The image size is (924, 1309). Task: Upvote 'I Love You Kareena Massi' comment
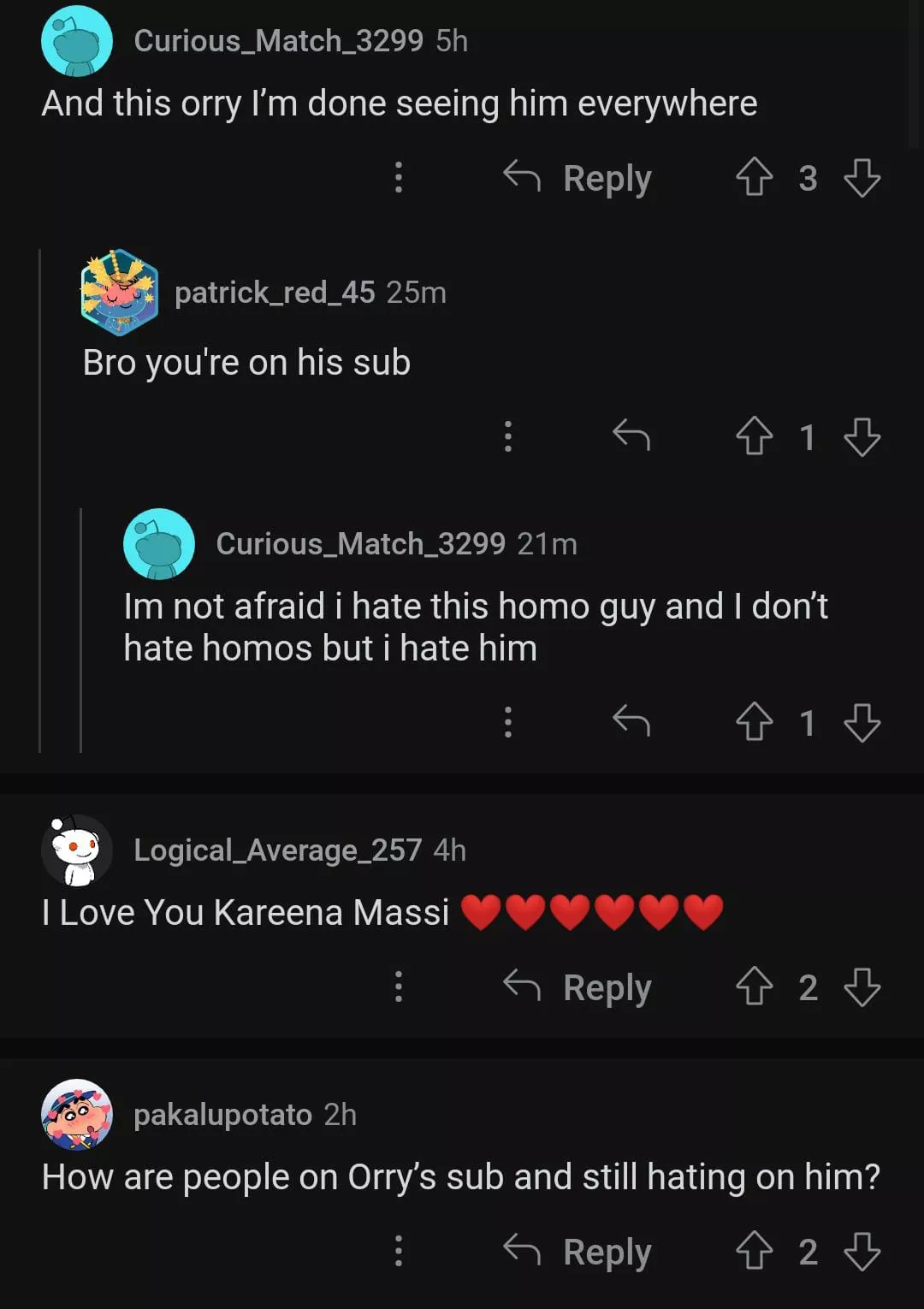pyautogui.click(x=754, y=987)
